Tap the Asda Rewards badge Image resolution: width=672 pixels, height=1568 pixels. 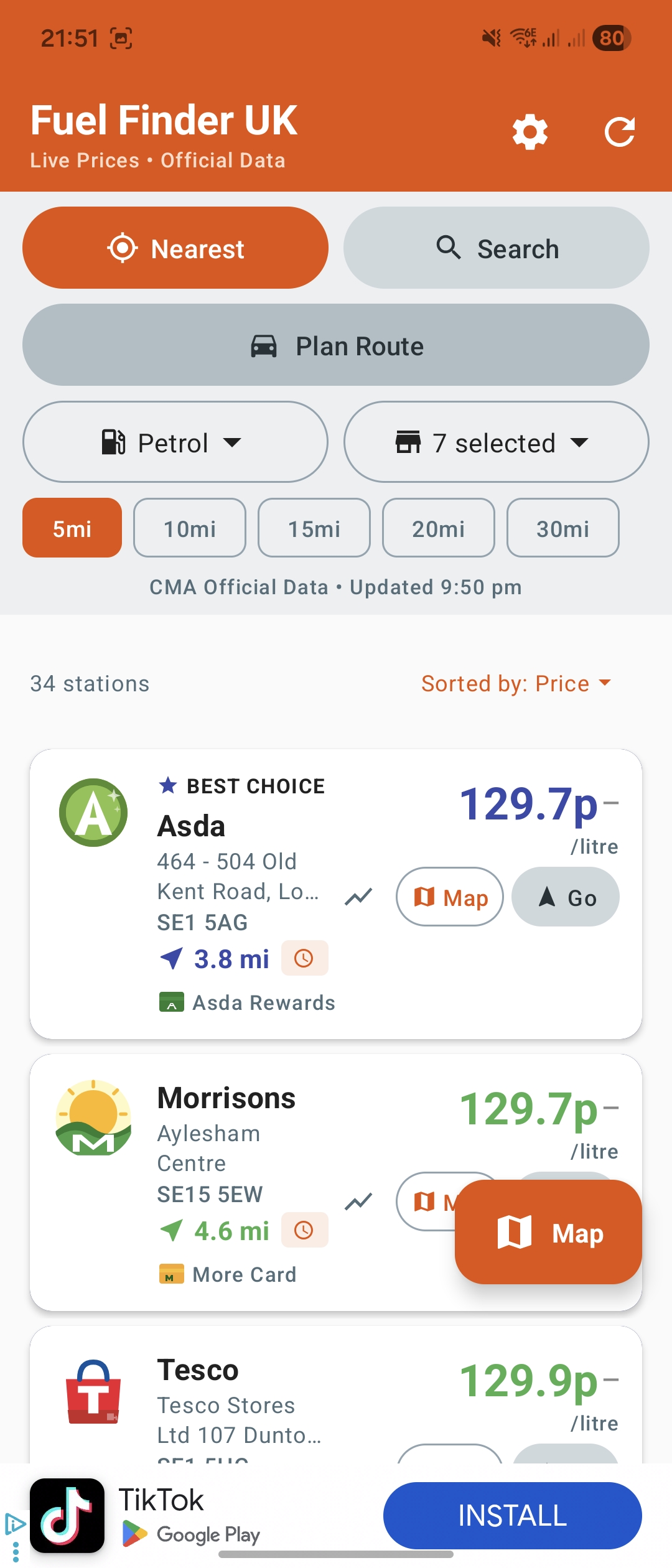246,1002
